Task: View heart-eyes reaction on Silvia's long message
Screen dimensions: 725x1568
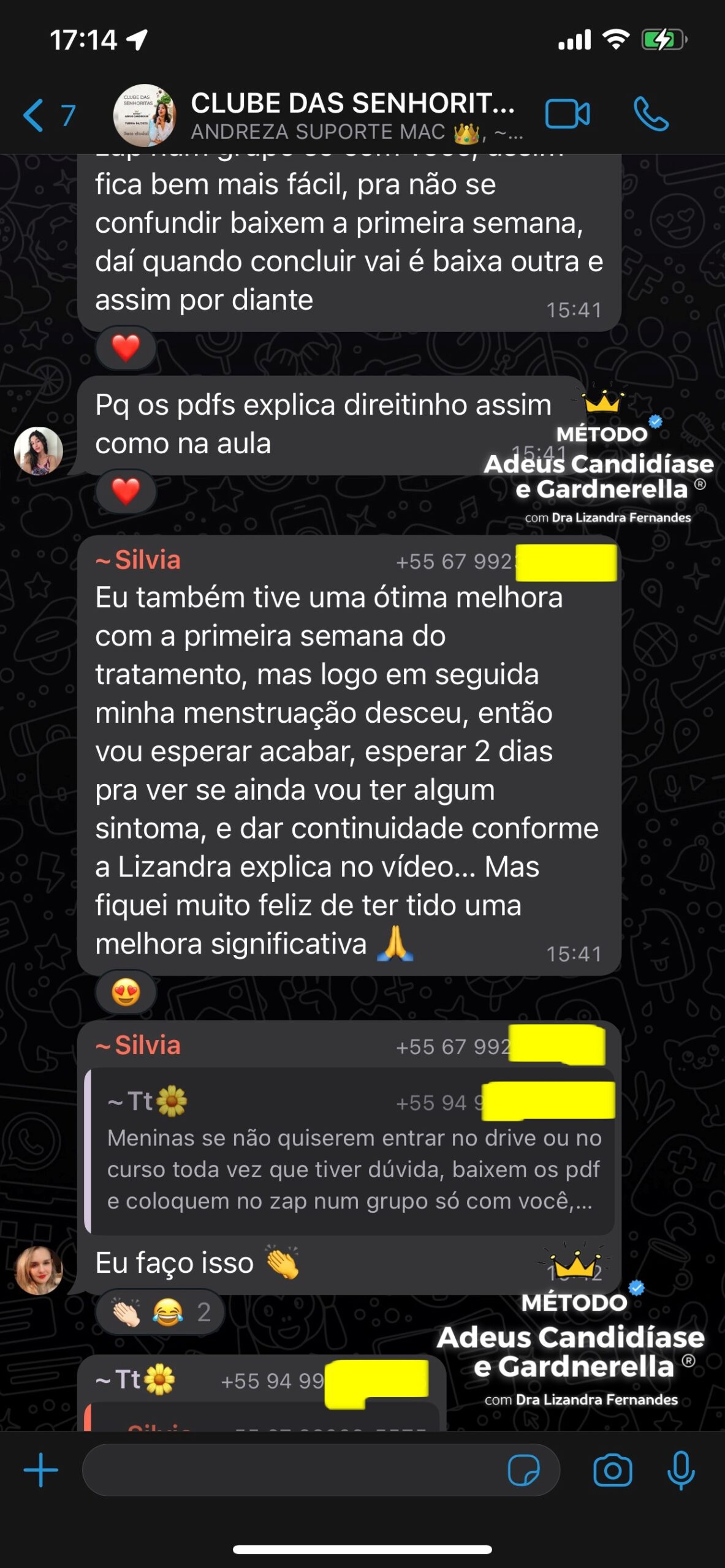Action: pyautogui.click(x=126, y=992)
